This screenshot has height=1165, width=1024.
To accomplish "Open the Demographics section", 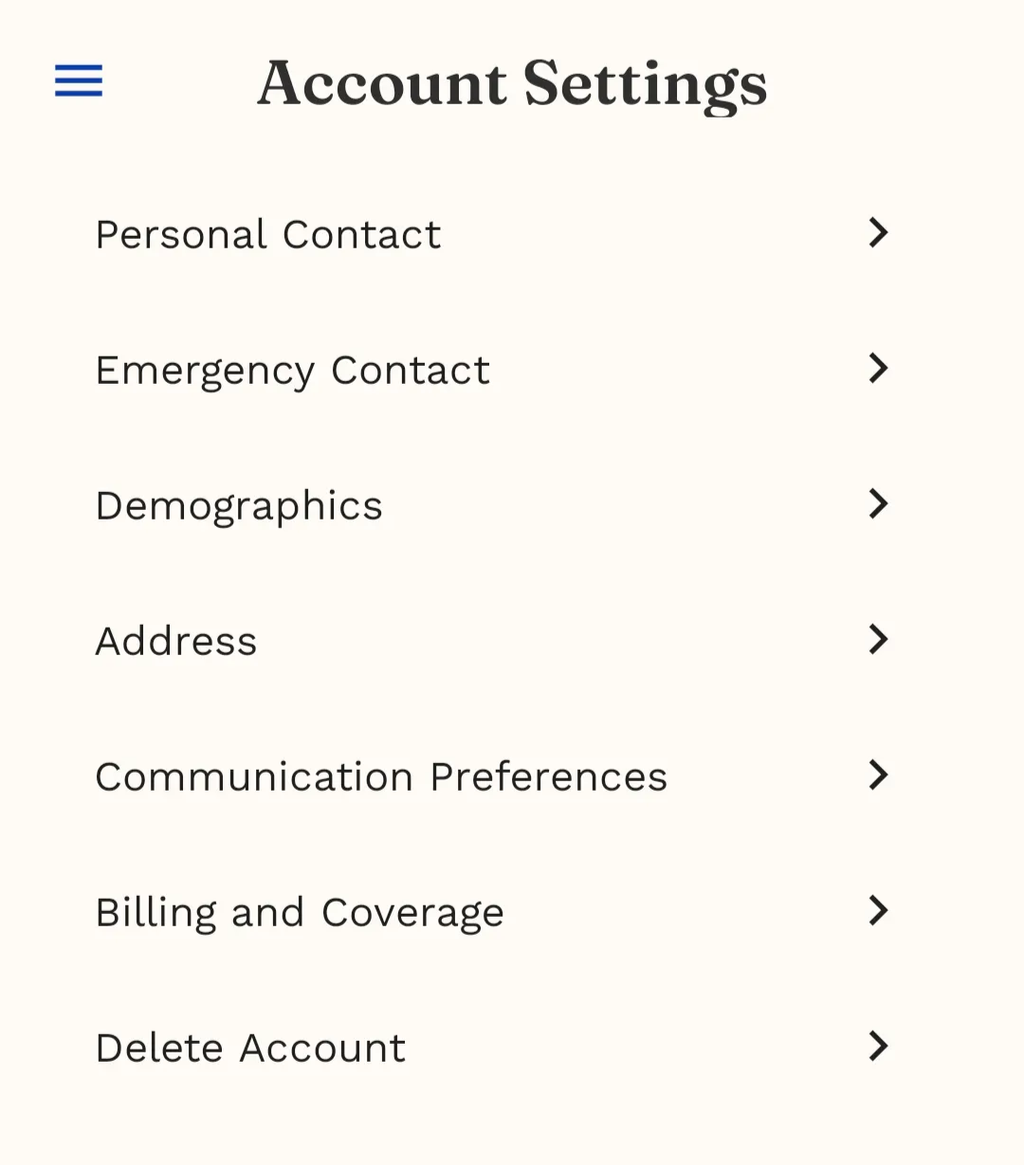I will (x=239, y=506).
